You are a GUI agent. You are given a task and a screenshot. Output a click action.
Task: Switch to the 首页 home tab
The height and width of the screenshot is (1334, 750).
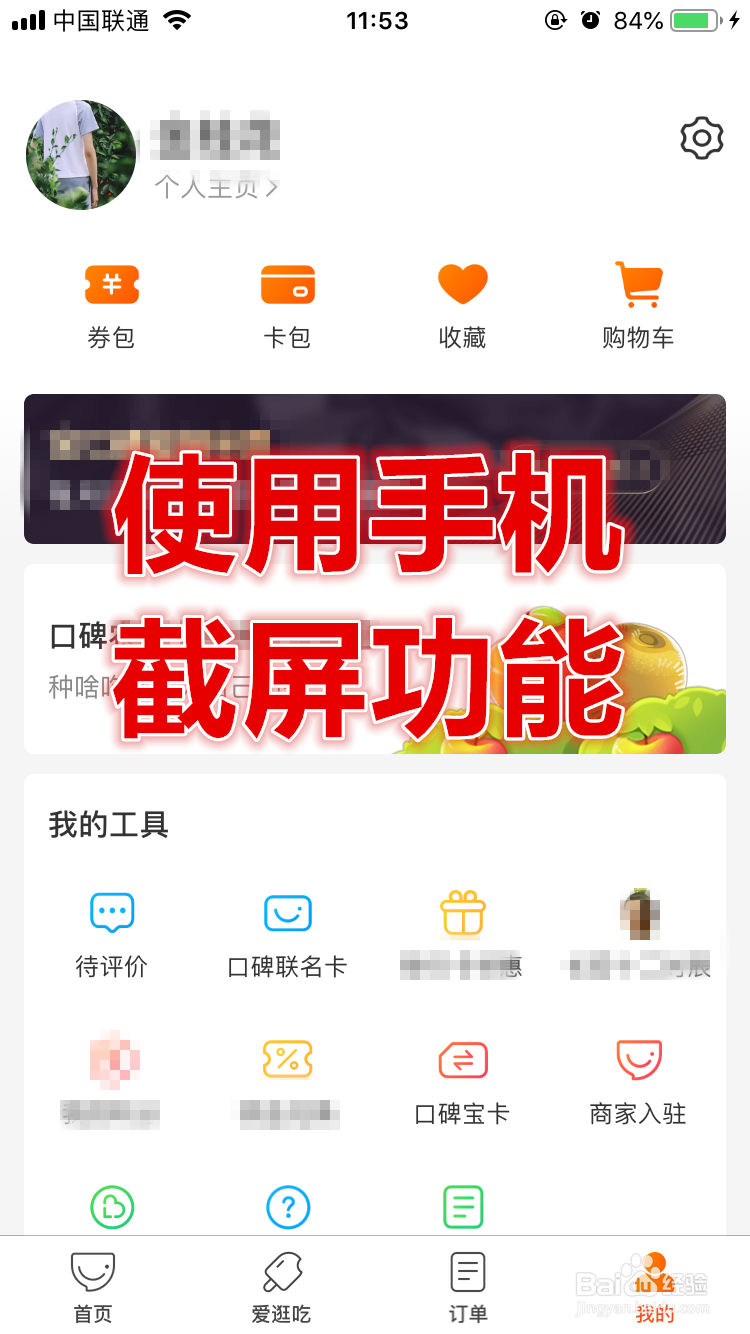92,1285
